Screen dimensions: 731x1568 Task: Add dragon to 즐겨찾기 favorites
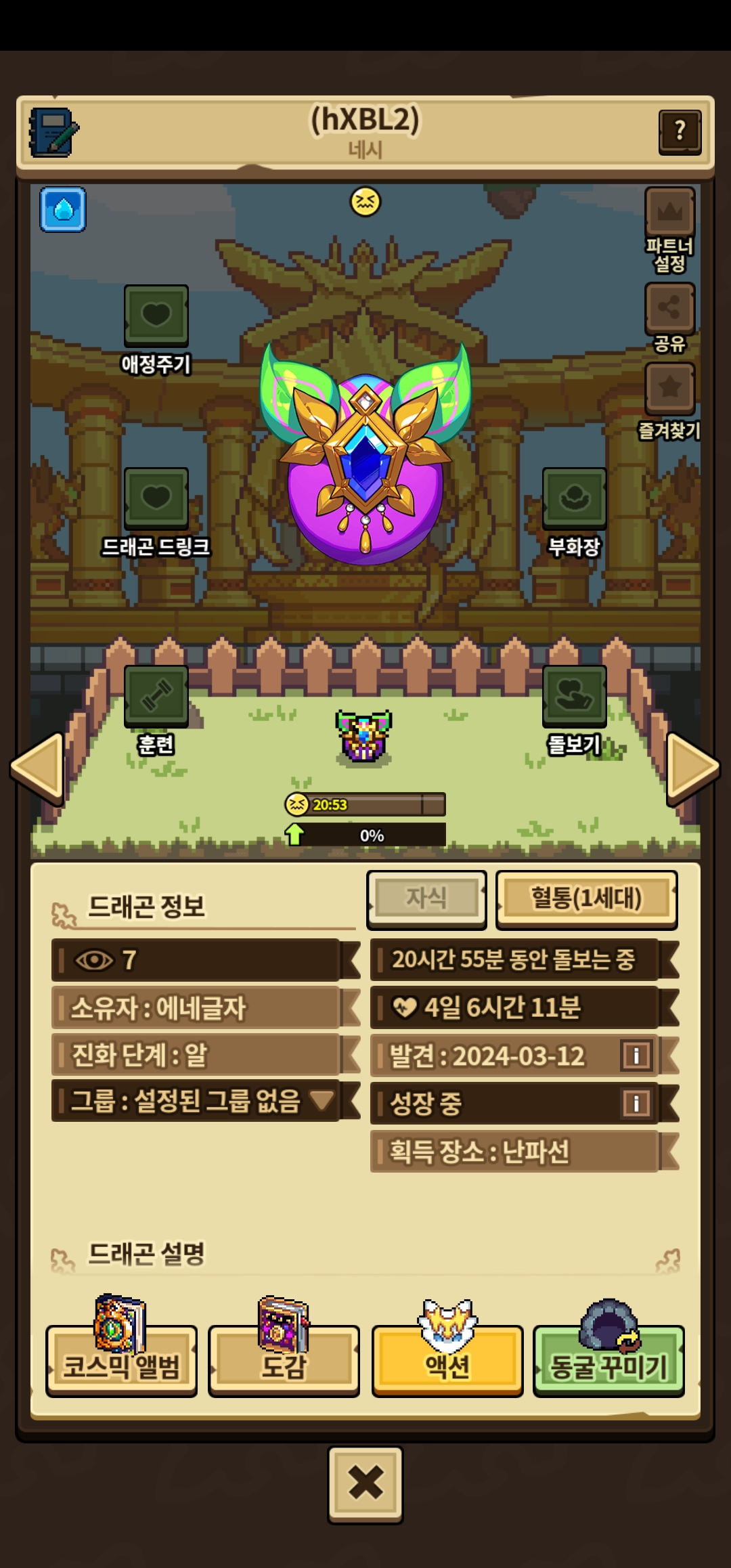[669, 389]
